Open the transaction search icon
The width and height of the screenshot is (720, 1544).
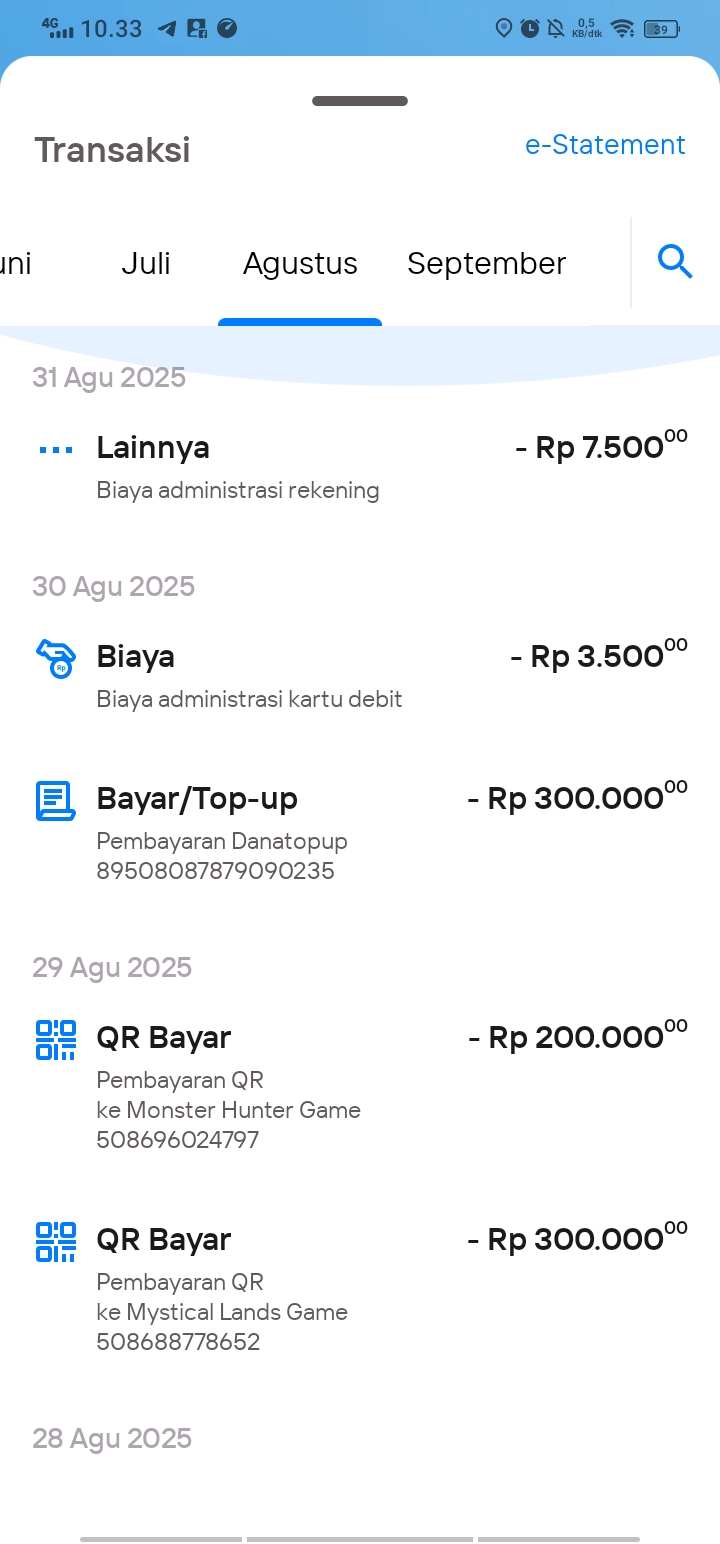(x=675, y=263)
